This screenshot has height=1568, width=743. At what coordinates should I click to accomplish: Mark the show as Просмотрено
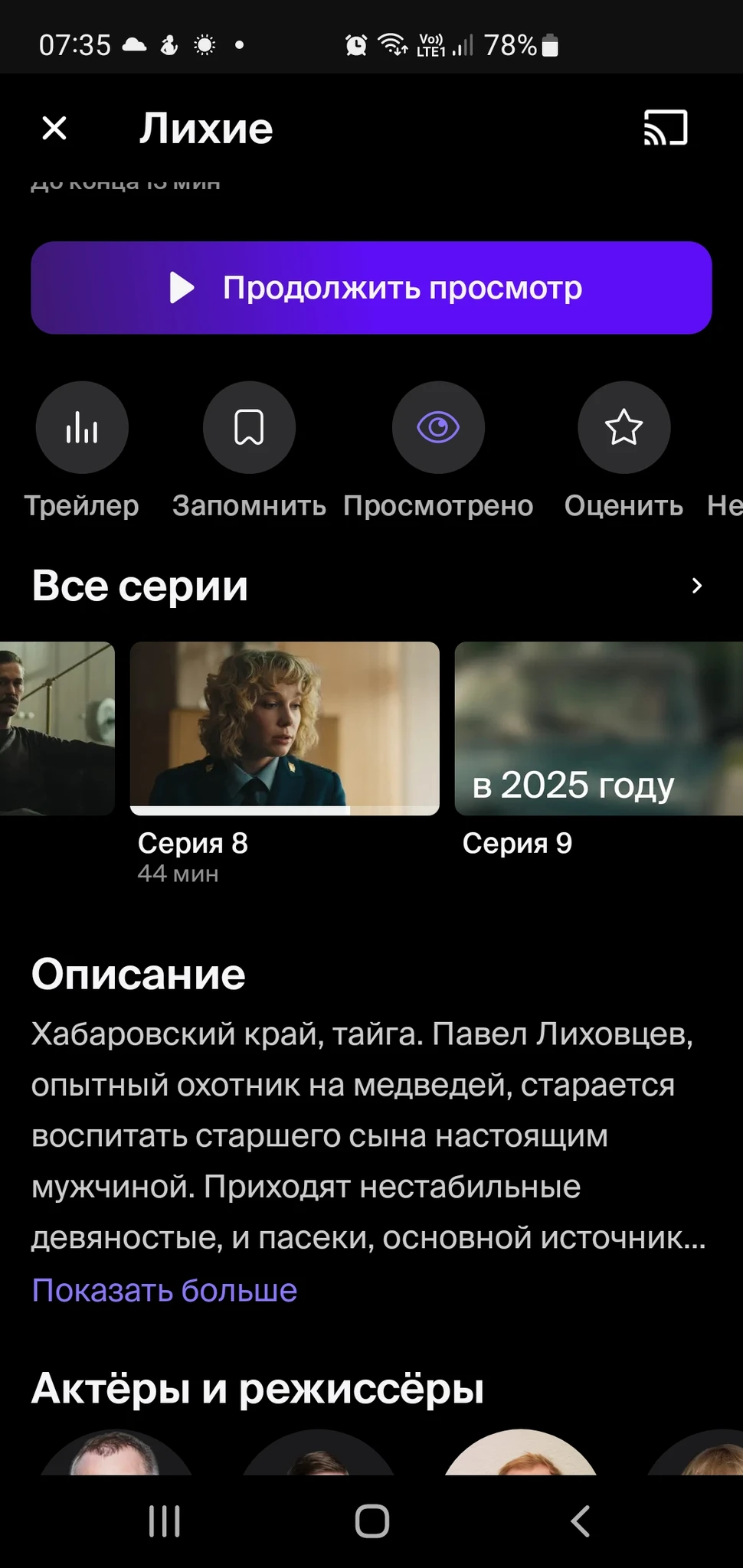[438, 427]
